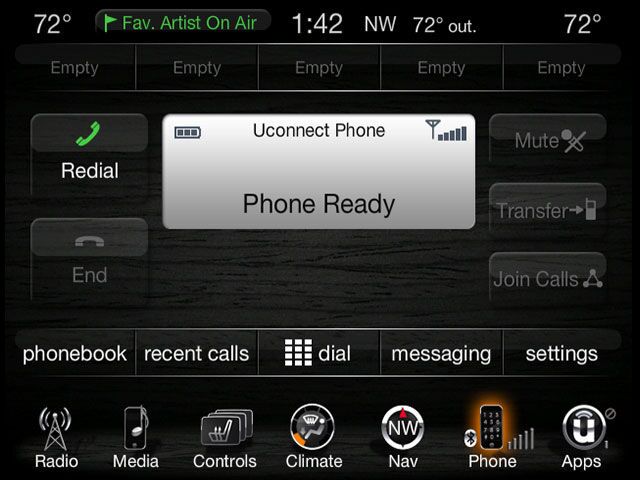The height and width of the screenshot is (480, 640).
Task: End the current call
Action: (x=89, y=258)
